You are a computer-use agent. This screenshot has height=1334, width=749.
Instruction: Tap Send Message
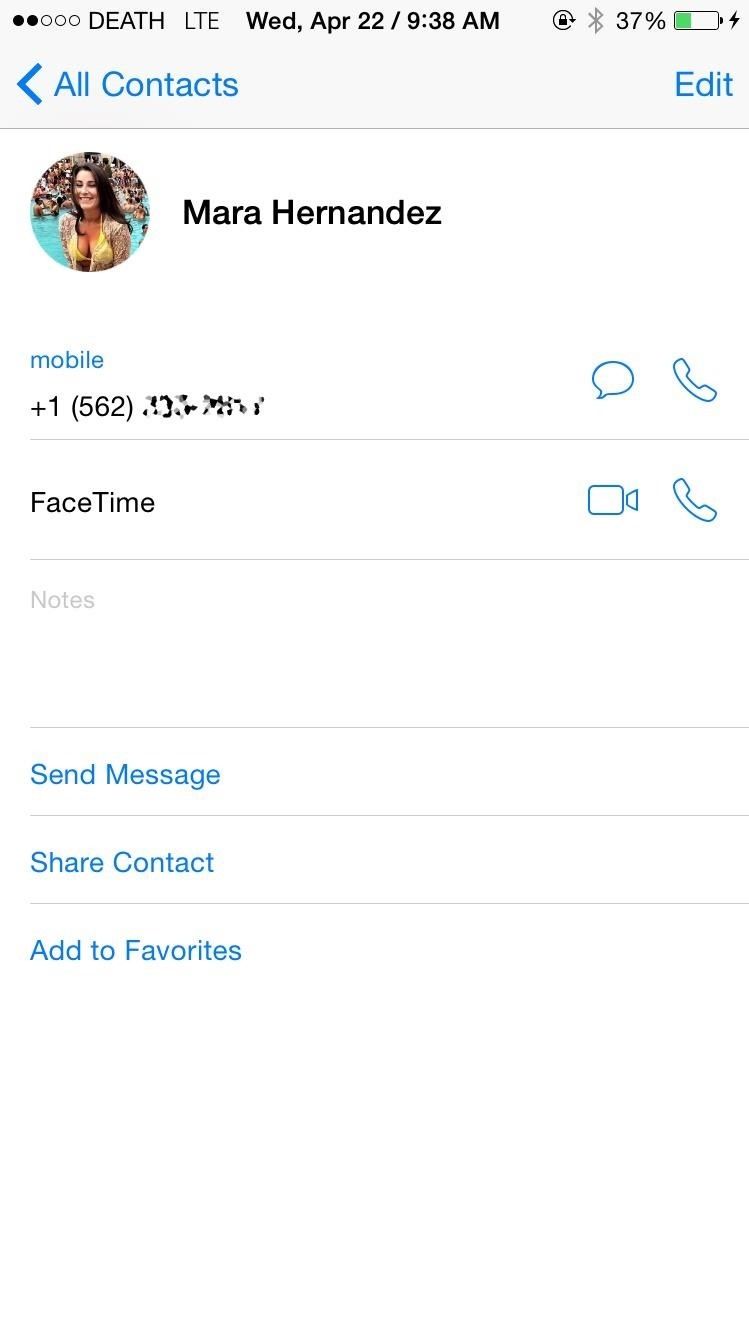[x=125, y=774]
